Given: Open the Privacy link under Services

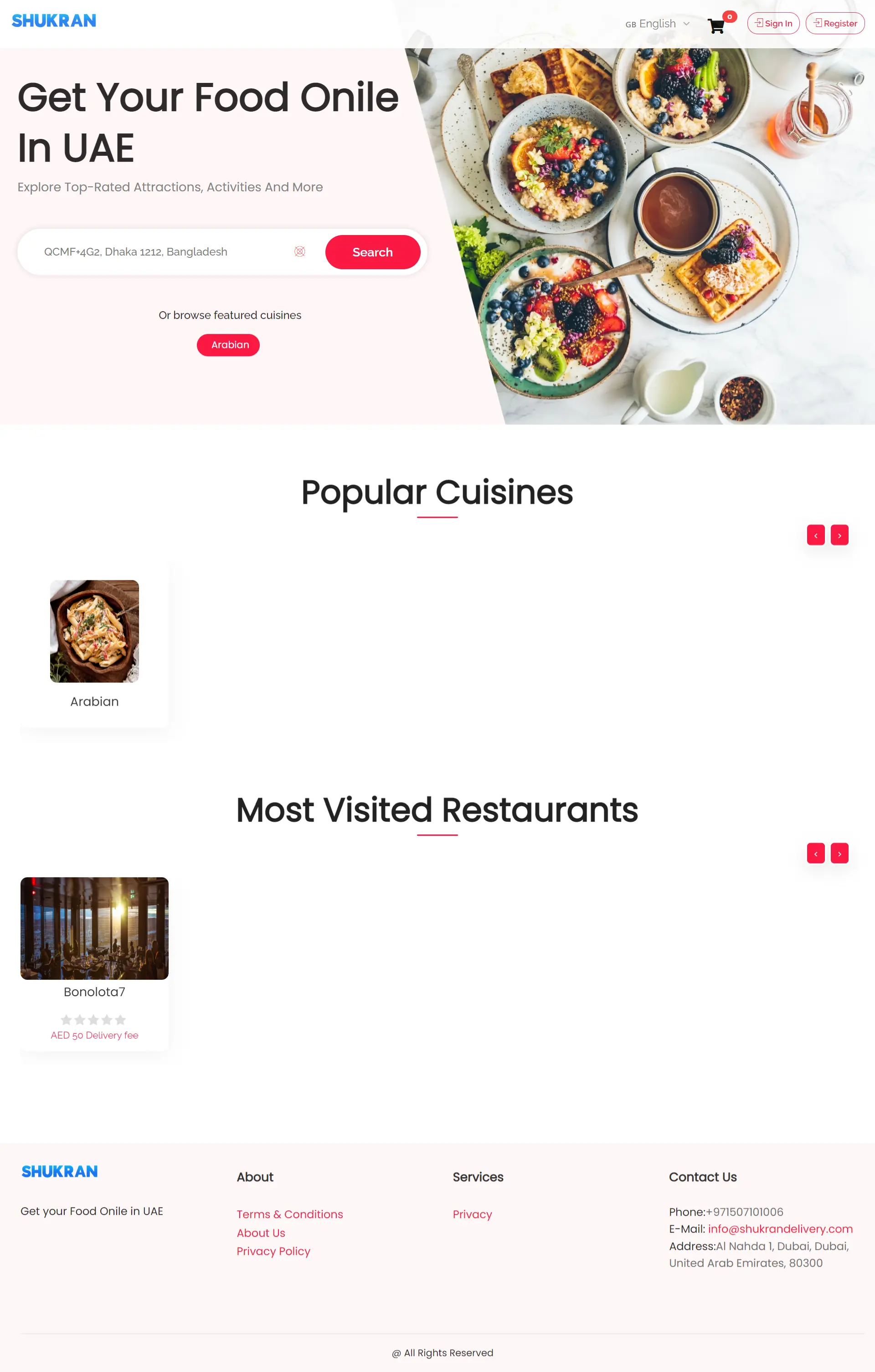Looking at the screenshot, I should click(472, 1214).
